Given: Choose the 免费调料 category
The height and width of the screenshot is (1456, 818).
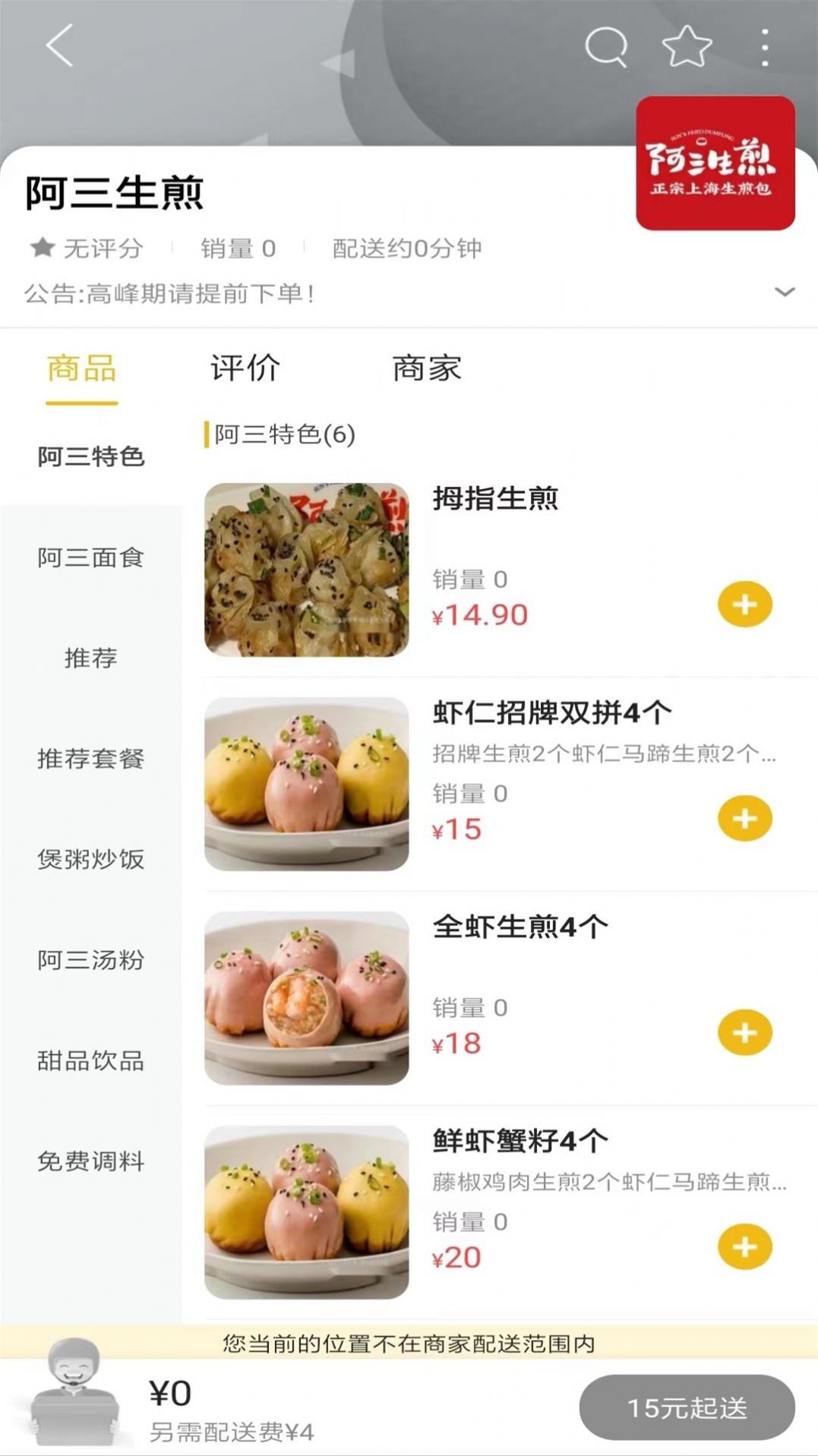Looking at the screenshot, I should 91,1161.
